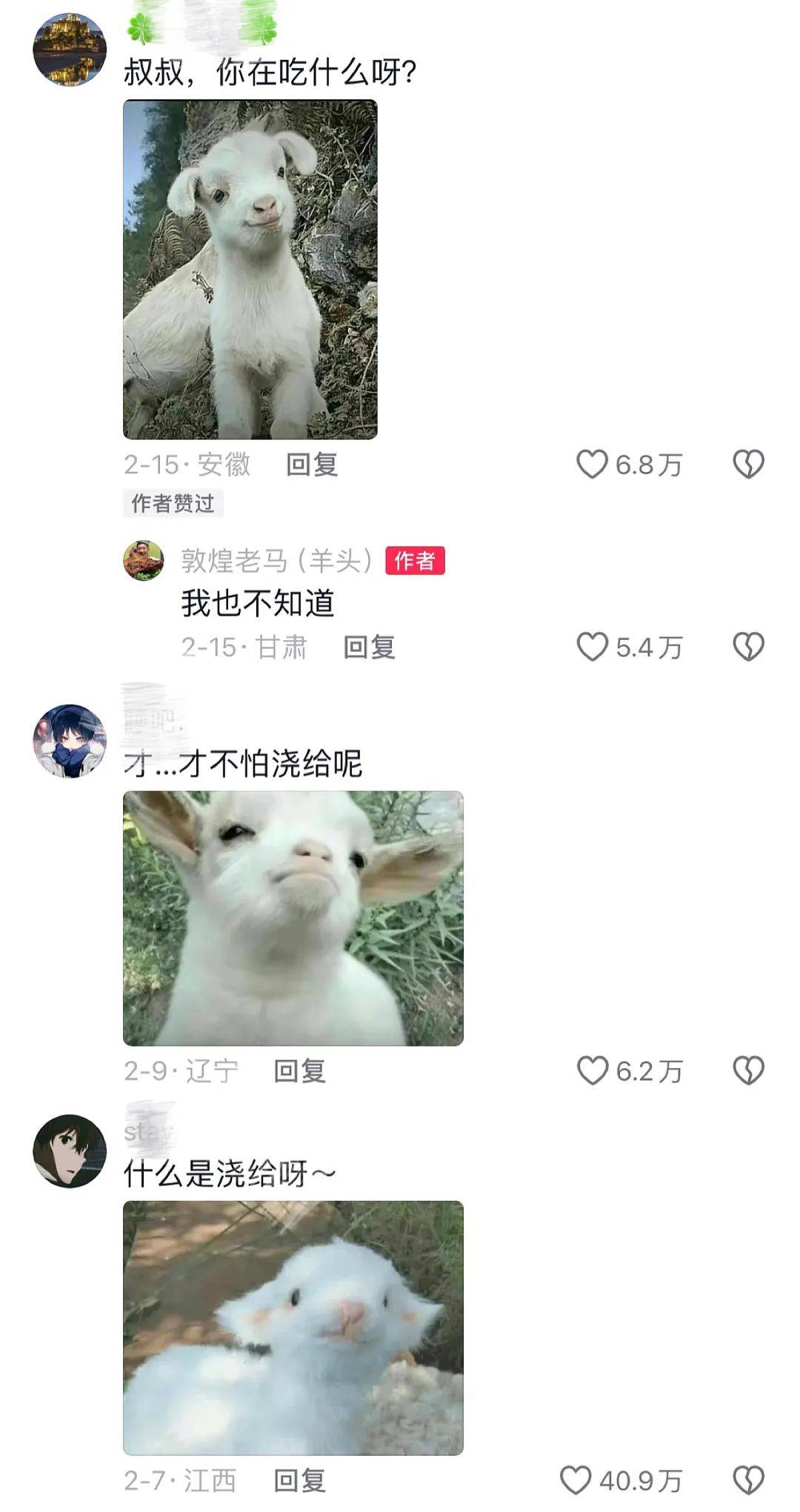Open the avatar of the 辽宁 commenter
The height and width of the screenshot is (1512, 800).
[x=70, y=742]
